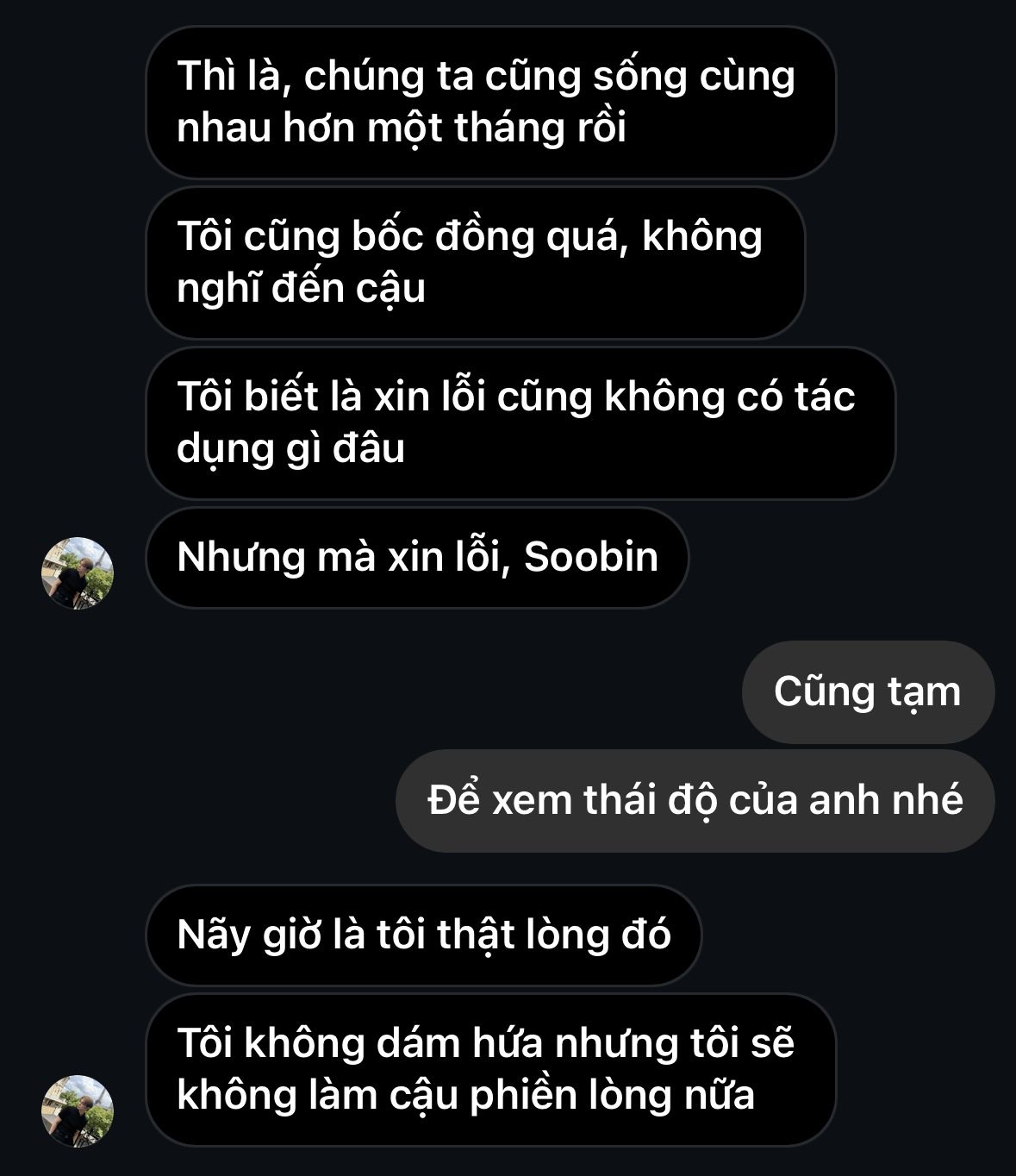Open avatar next to "Tôi không dám hứa" message
1016x1176 pixels.
(x=78, y=1110)
